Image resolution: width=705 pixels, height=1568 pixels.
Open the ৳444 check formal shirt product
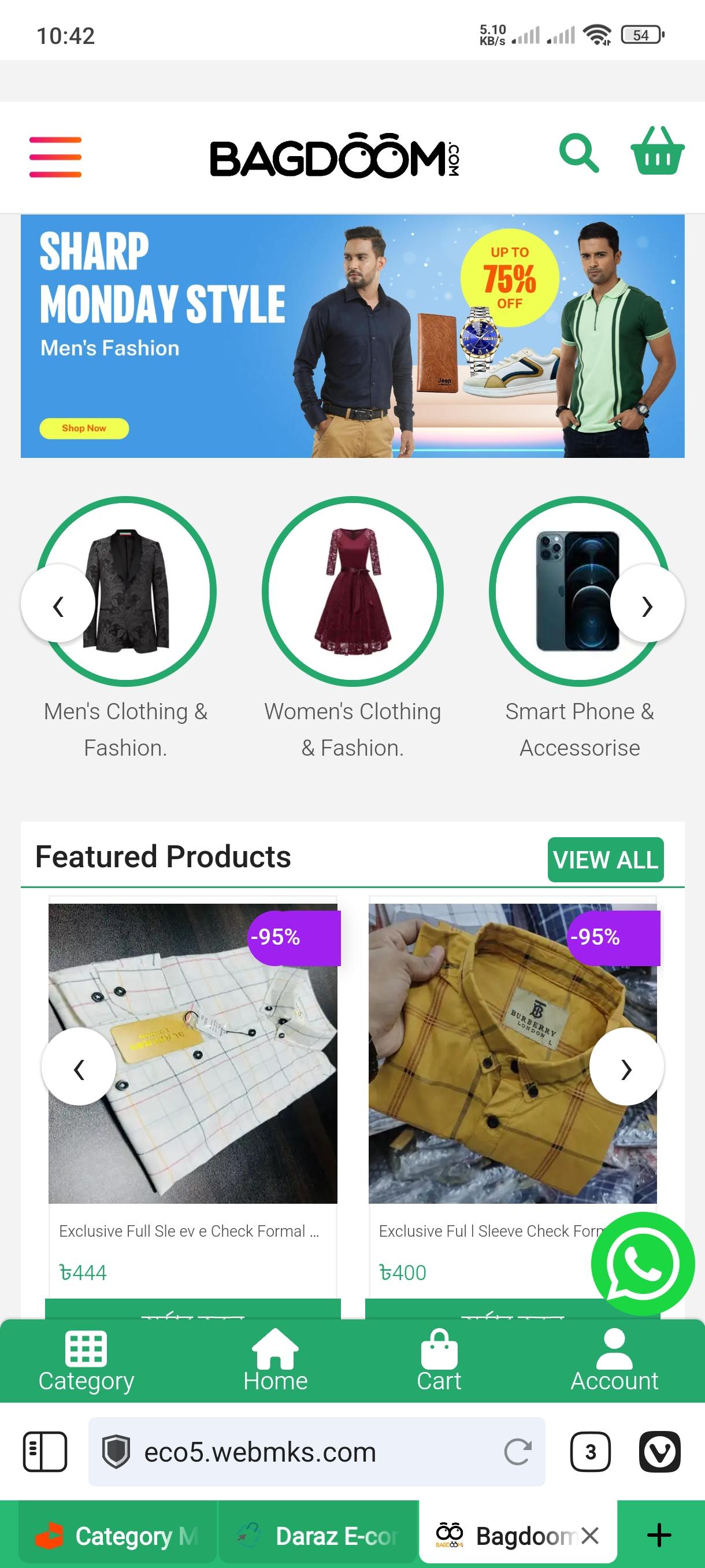[x=193, y=1102]
